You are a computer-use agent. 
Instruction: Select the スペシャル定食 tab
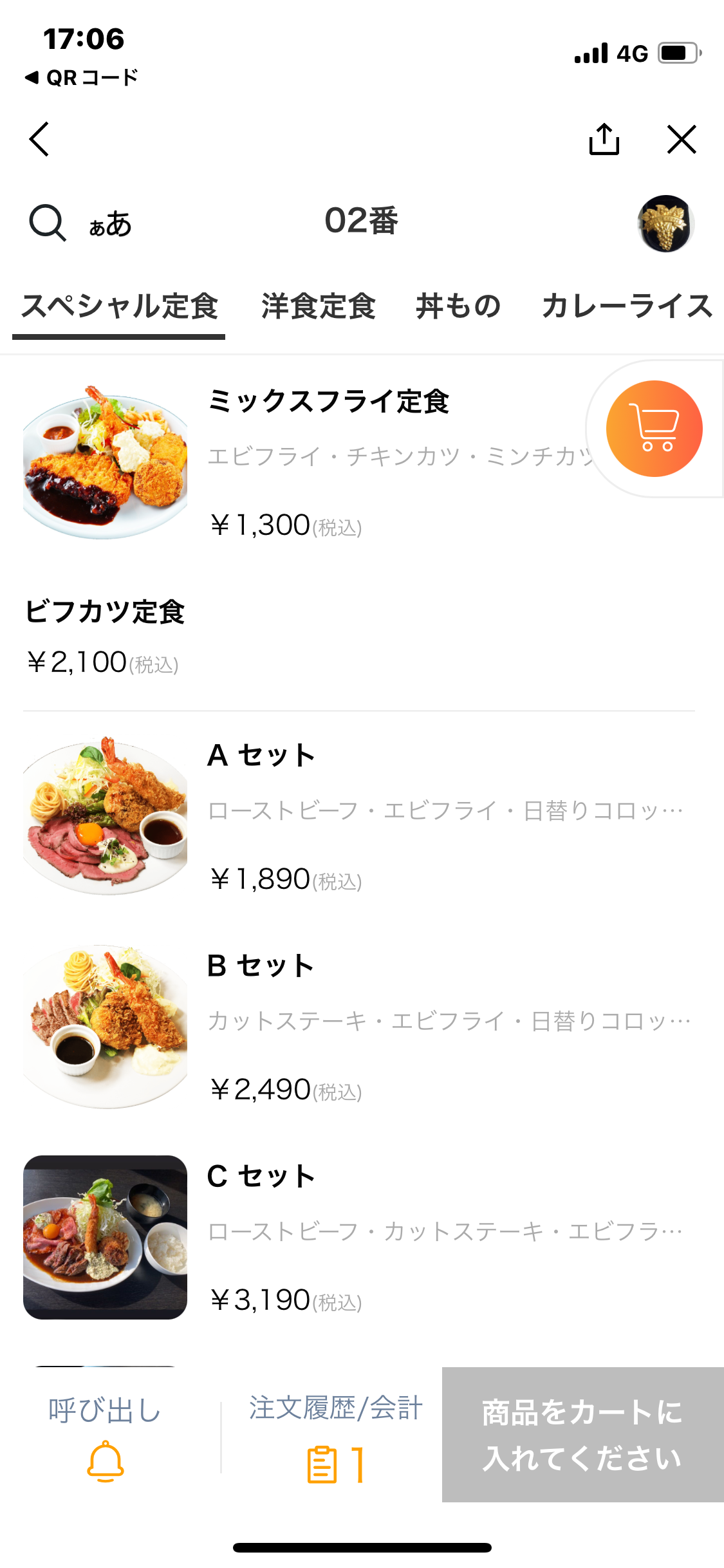120,306
